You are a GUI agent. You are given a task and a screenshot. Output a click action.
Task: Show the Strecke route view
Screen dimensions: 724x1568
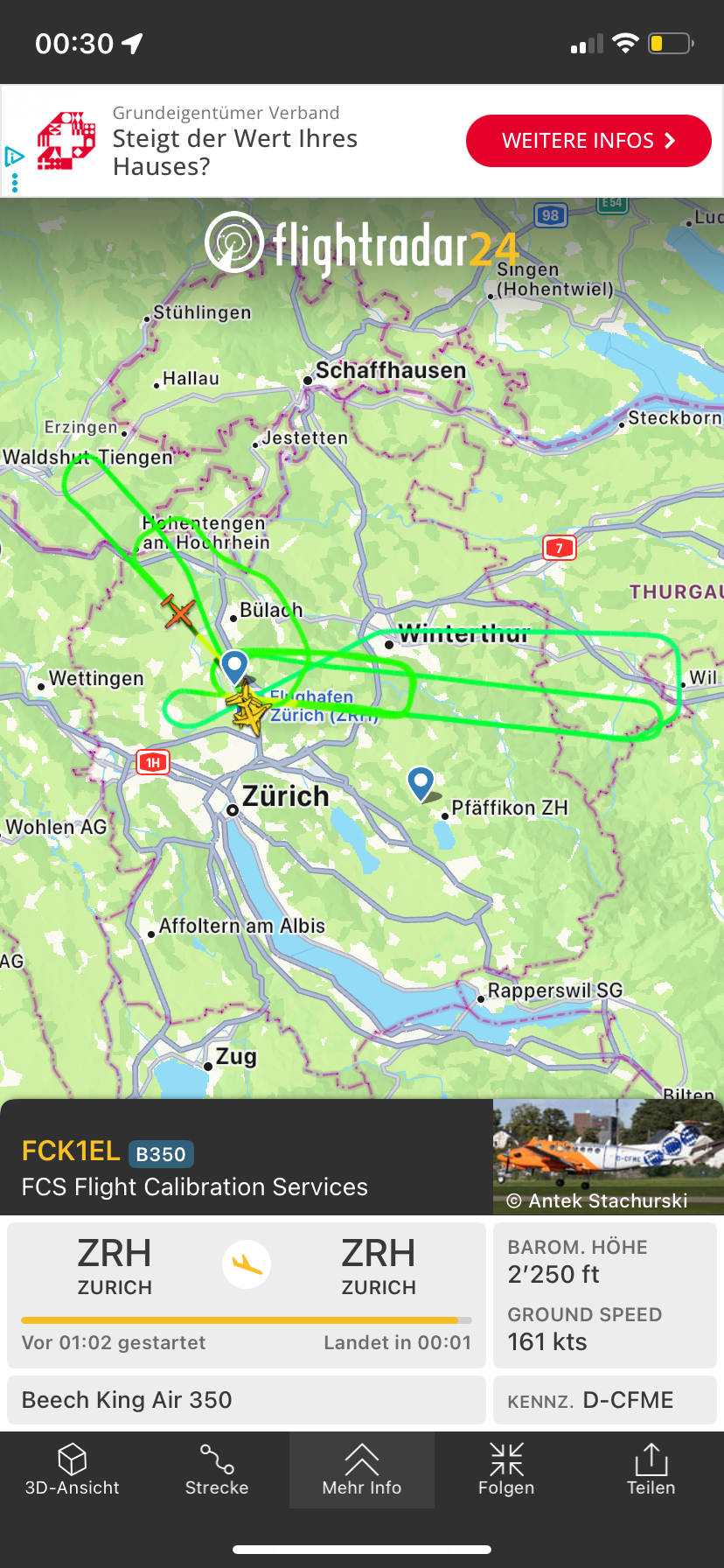click(x=217, y=1469)
